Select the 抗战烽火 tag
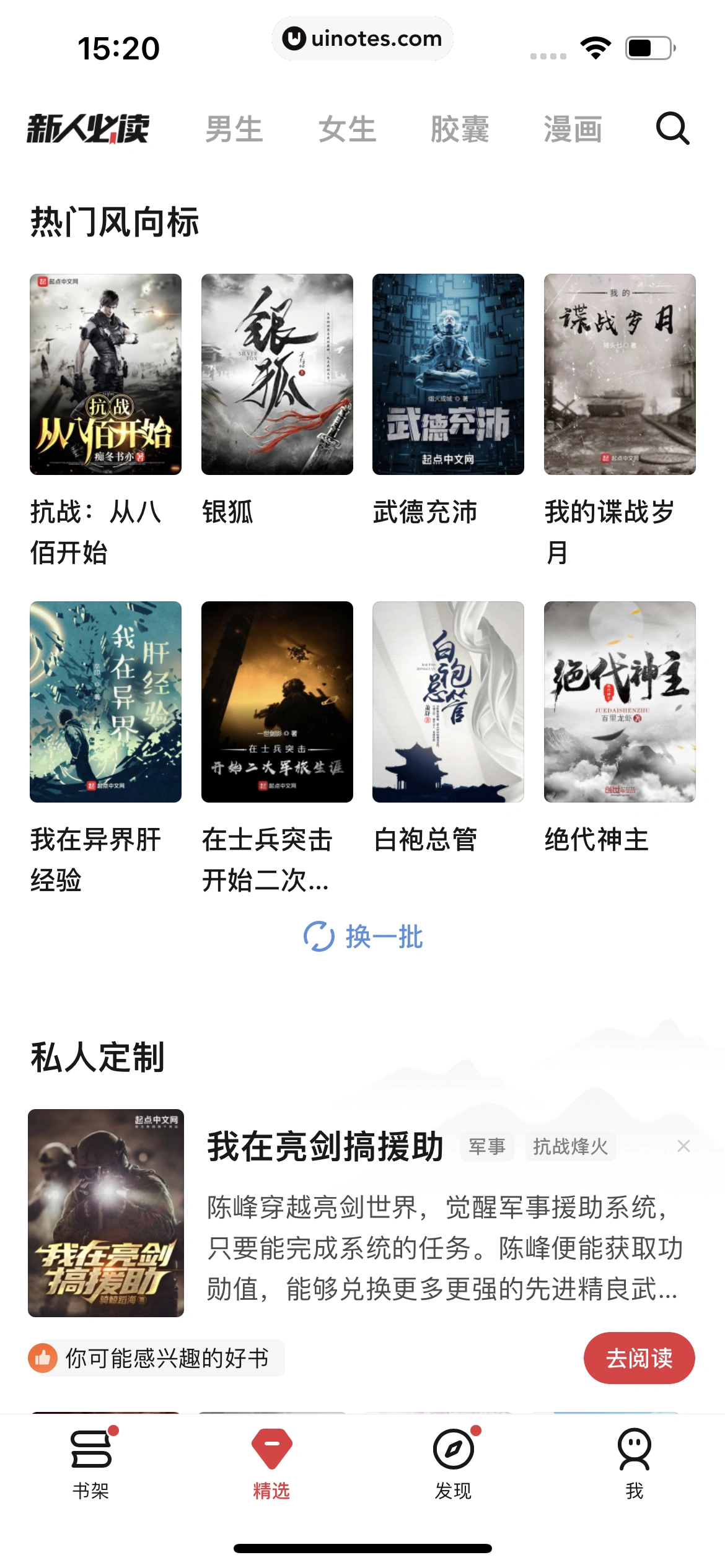This screenshot has height=1568, width=725. (571, 1146)
